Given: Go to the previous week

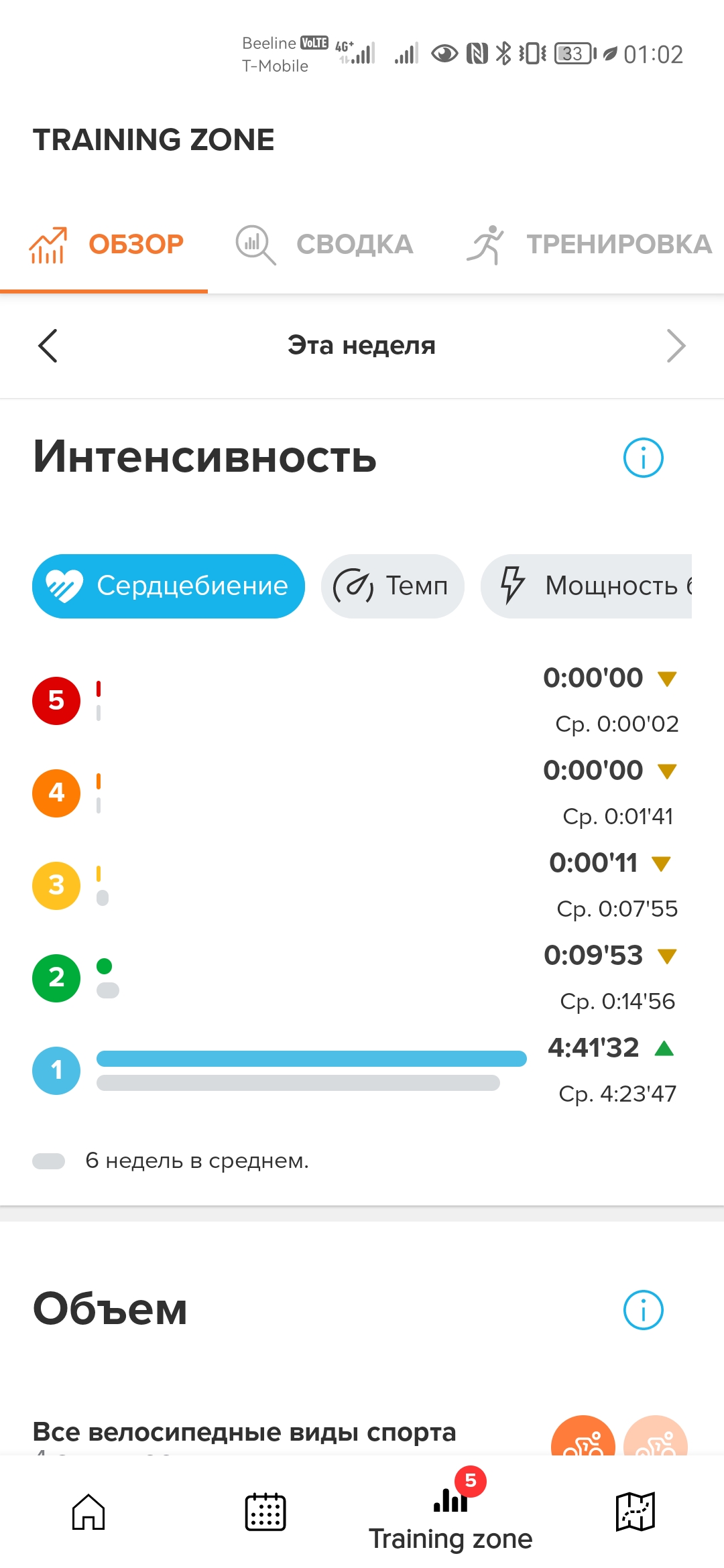Looking at the screenshot, I should click(48, 346).
